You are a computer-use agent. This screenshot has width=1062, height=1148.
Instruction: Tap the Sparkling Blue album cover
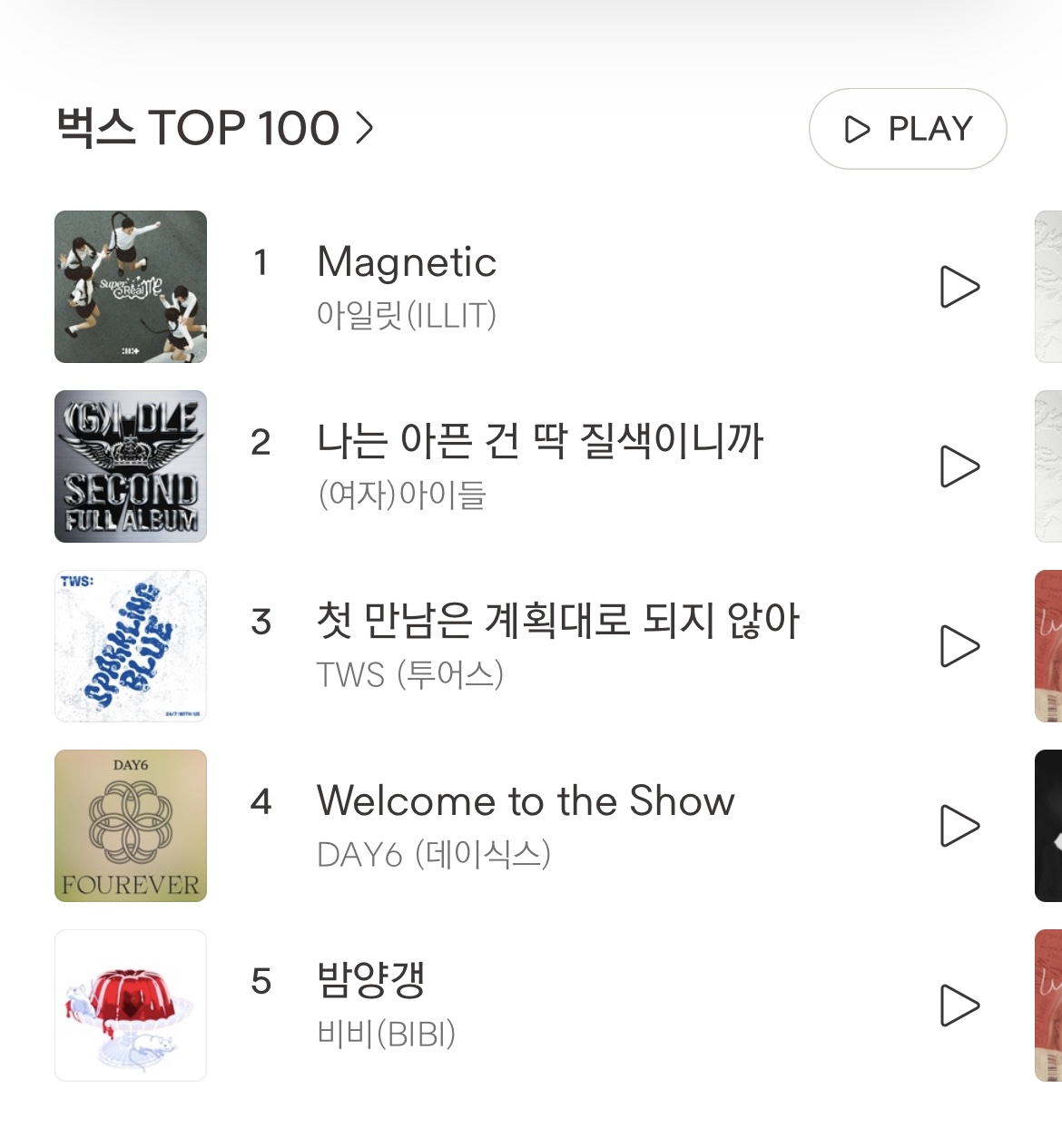[131, 646]
